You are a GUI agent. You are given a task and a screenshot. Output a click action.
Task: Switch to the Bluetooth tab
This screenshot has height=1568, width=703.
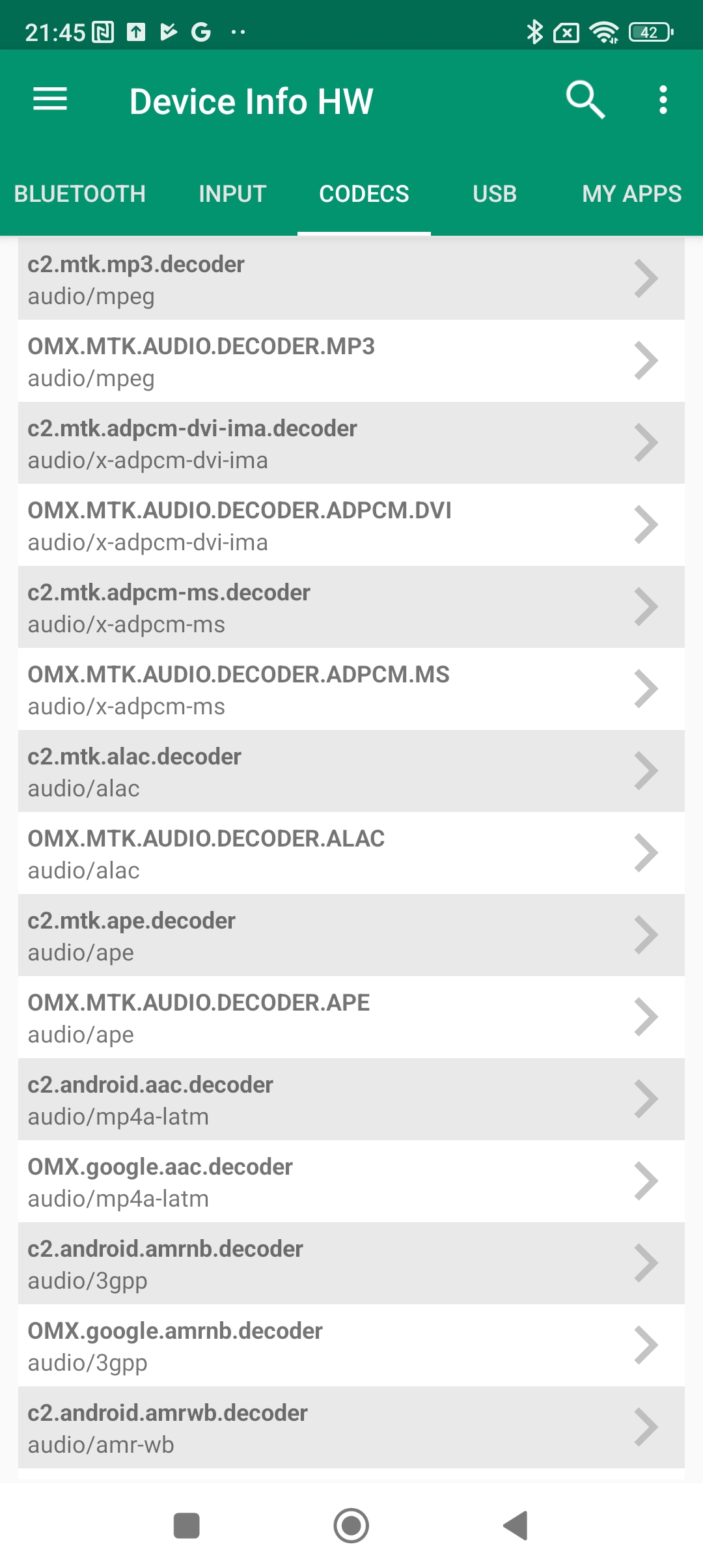[80, 194]
